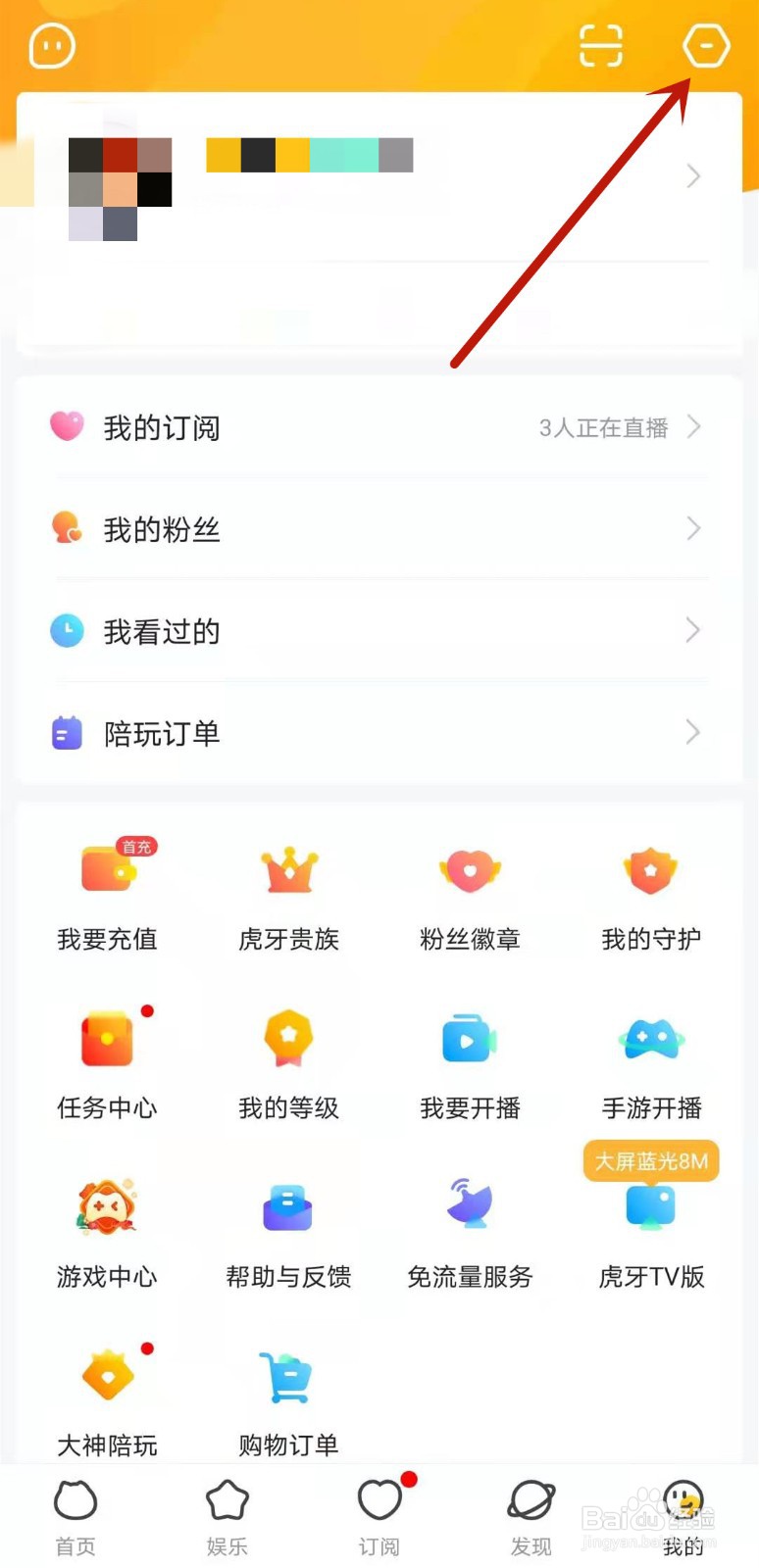Switch to the 娱乐 tab
Screen dimensions: 759x1568
[228, 1518]
